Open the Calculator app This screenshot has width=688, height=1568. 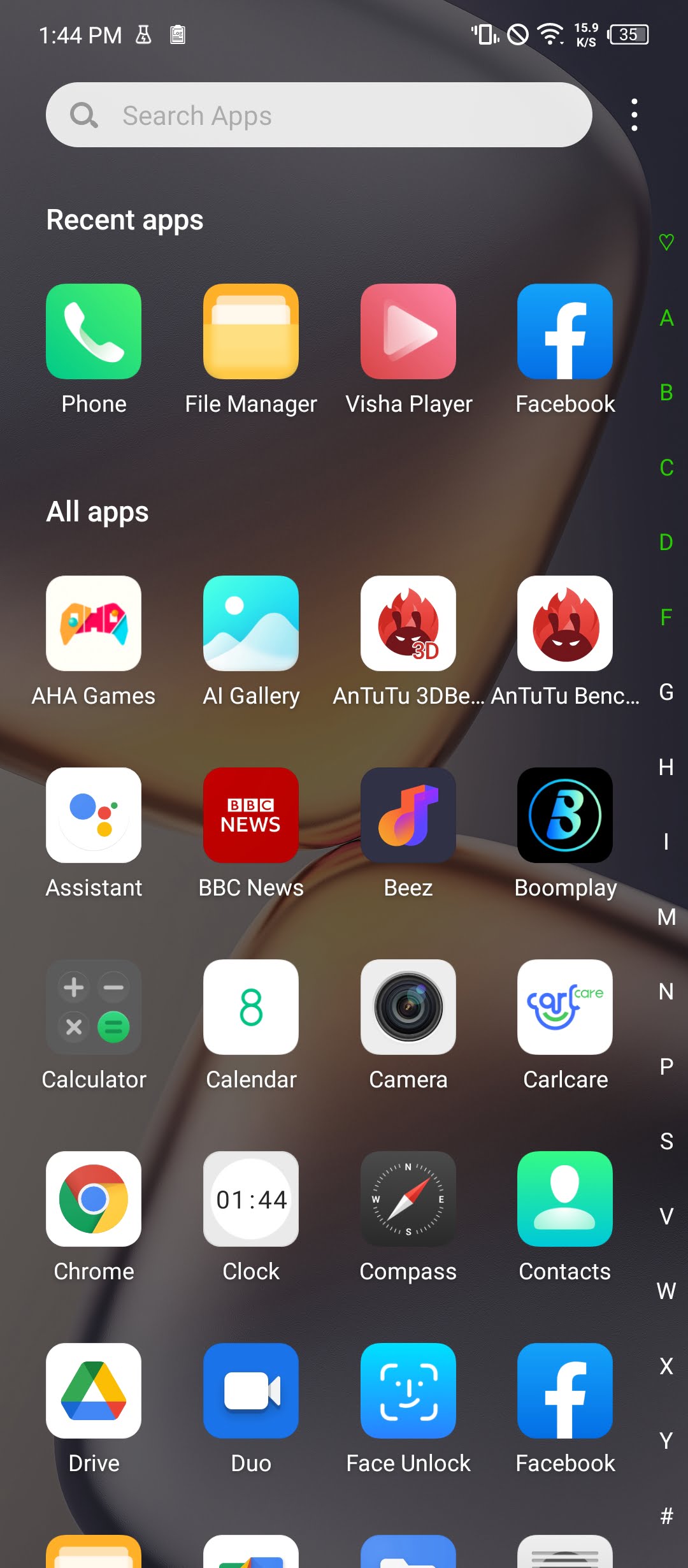point(94,1007)
